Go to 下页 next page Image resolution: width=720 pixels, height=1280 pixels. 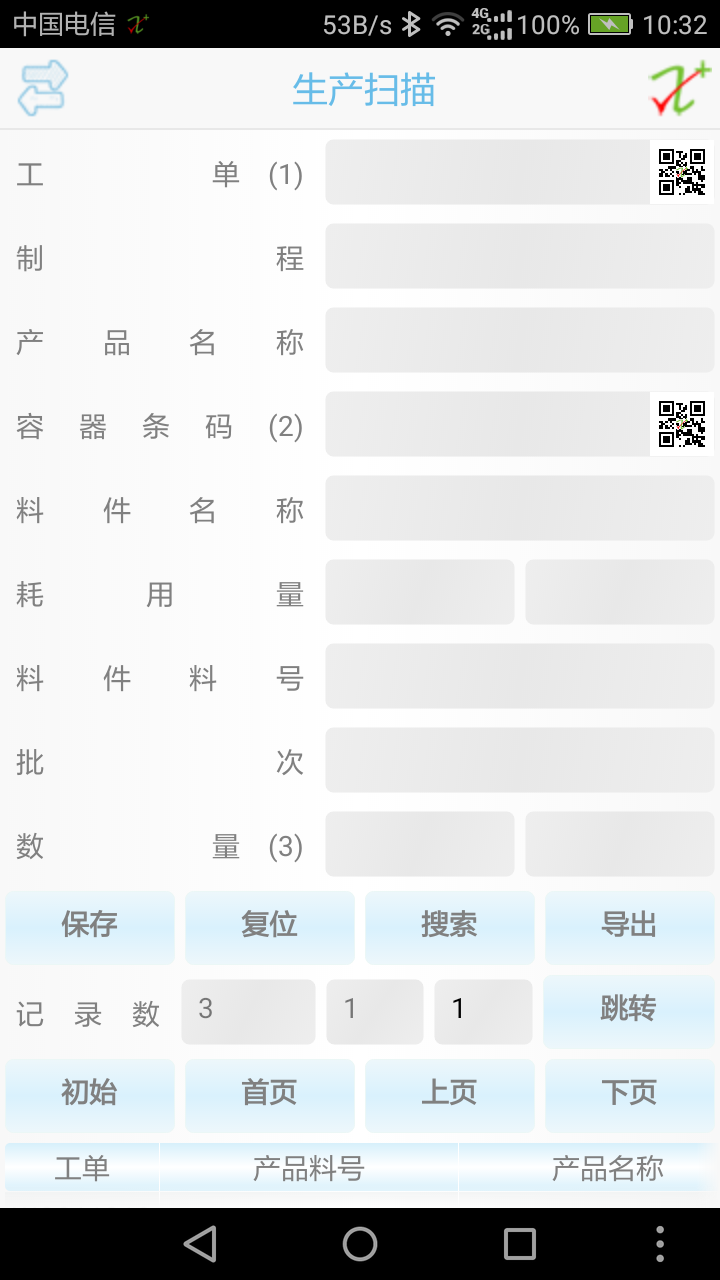tap(630, 1095)
